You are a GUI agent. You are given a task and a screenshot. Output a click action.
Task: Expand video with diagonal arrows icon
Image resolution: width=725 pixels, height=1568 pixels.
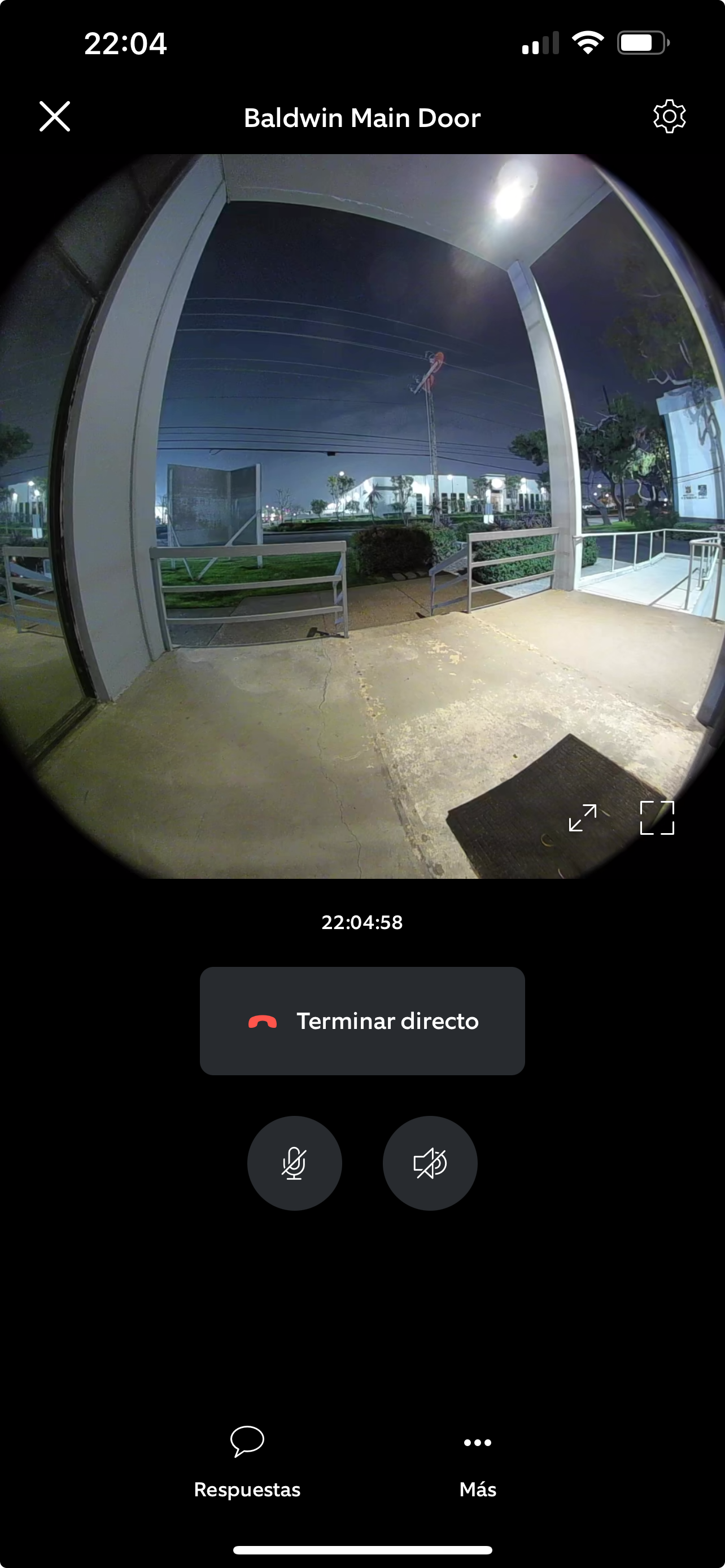click(x=583, y=817)
